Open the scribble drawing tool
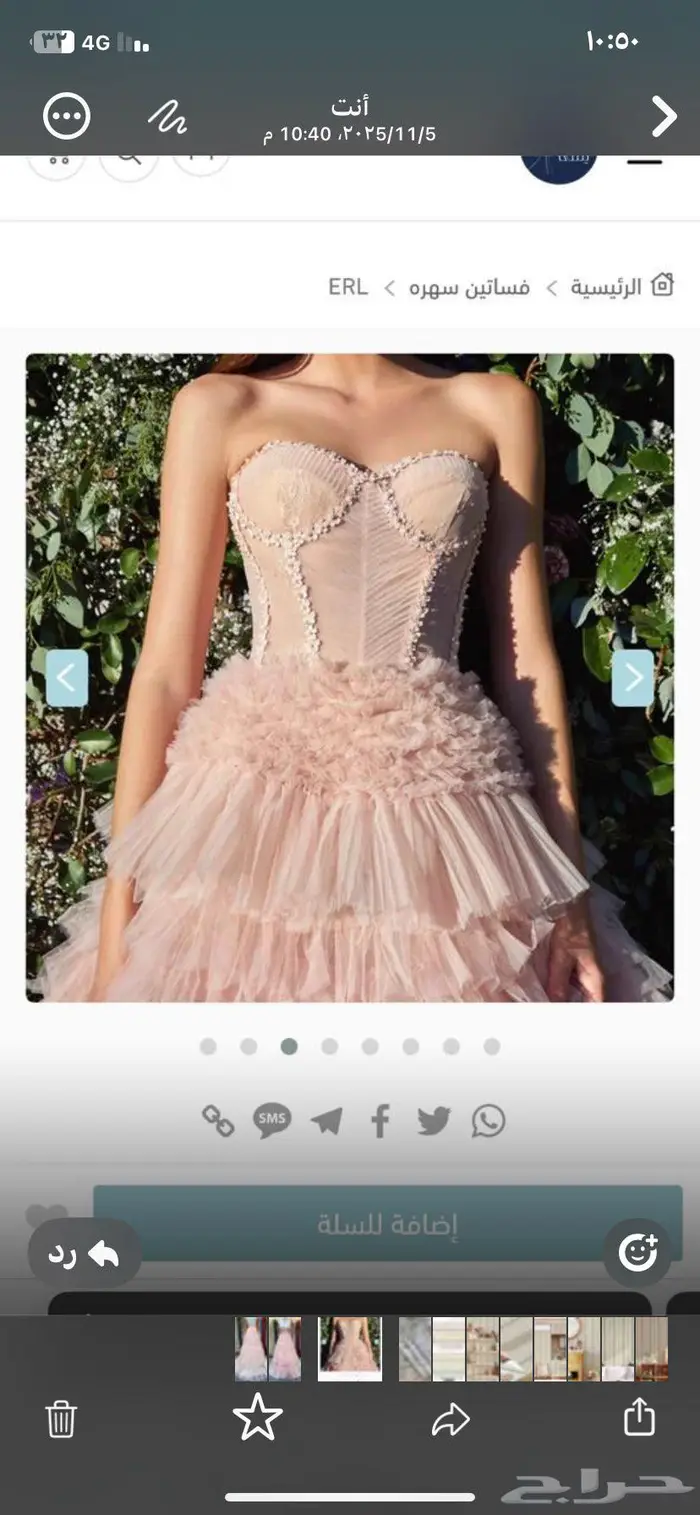The image size is (700, 1515). click(x=167, y=117)
